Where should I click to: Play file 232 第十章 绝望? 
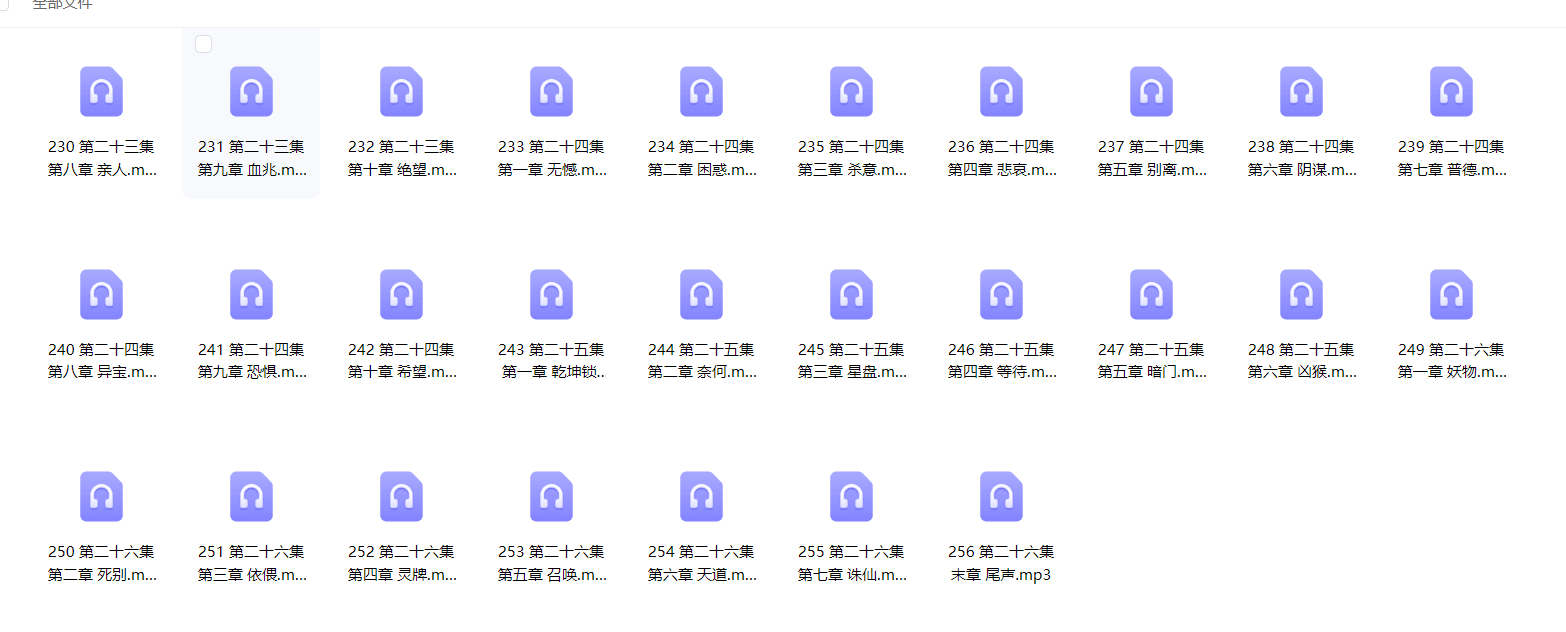tap(401, 92)
